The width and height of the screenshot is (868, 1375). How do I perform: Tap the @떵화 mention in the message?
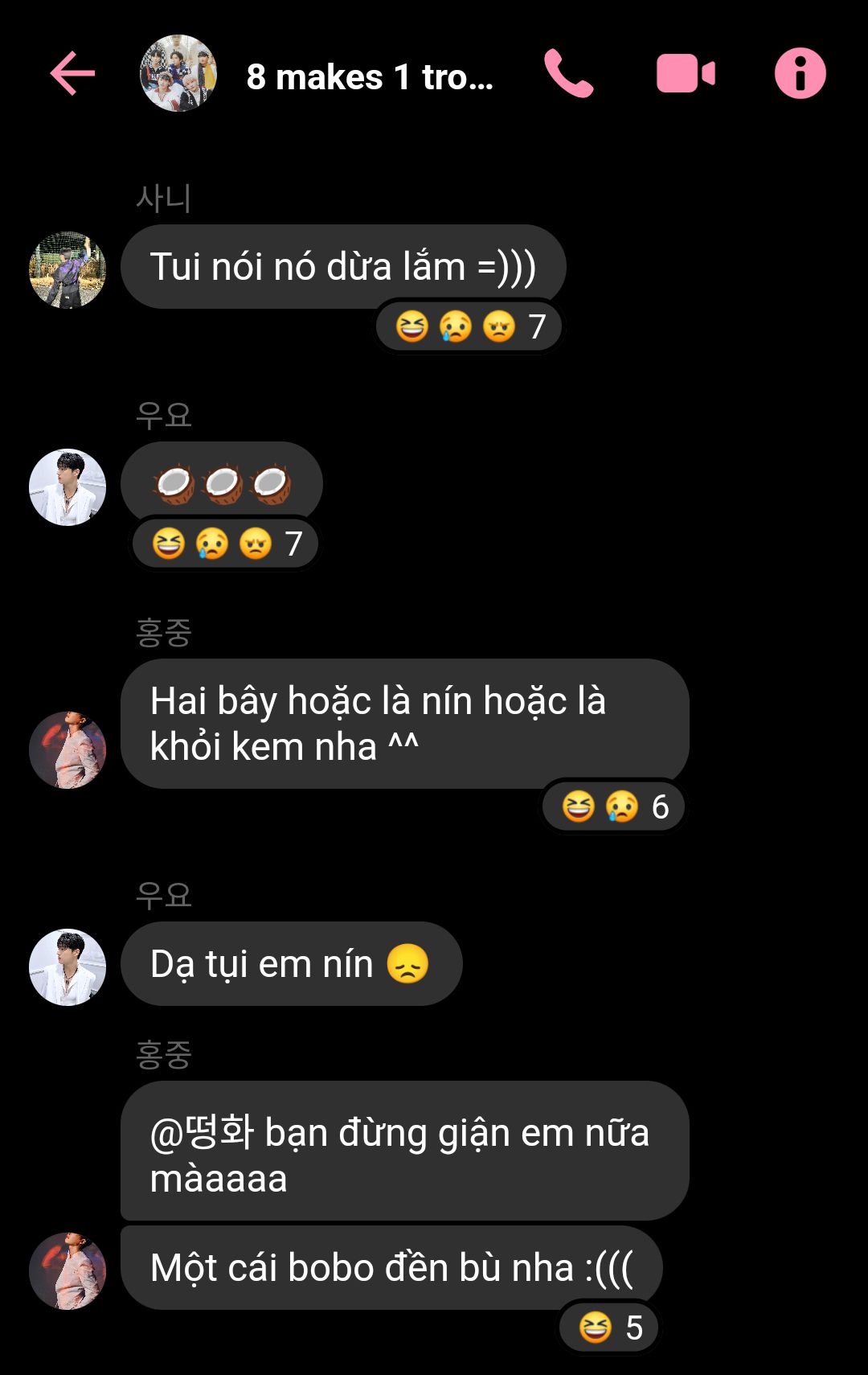point(203,1133)
